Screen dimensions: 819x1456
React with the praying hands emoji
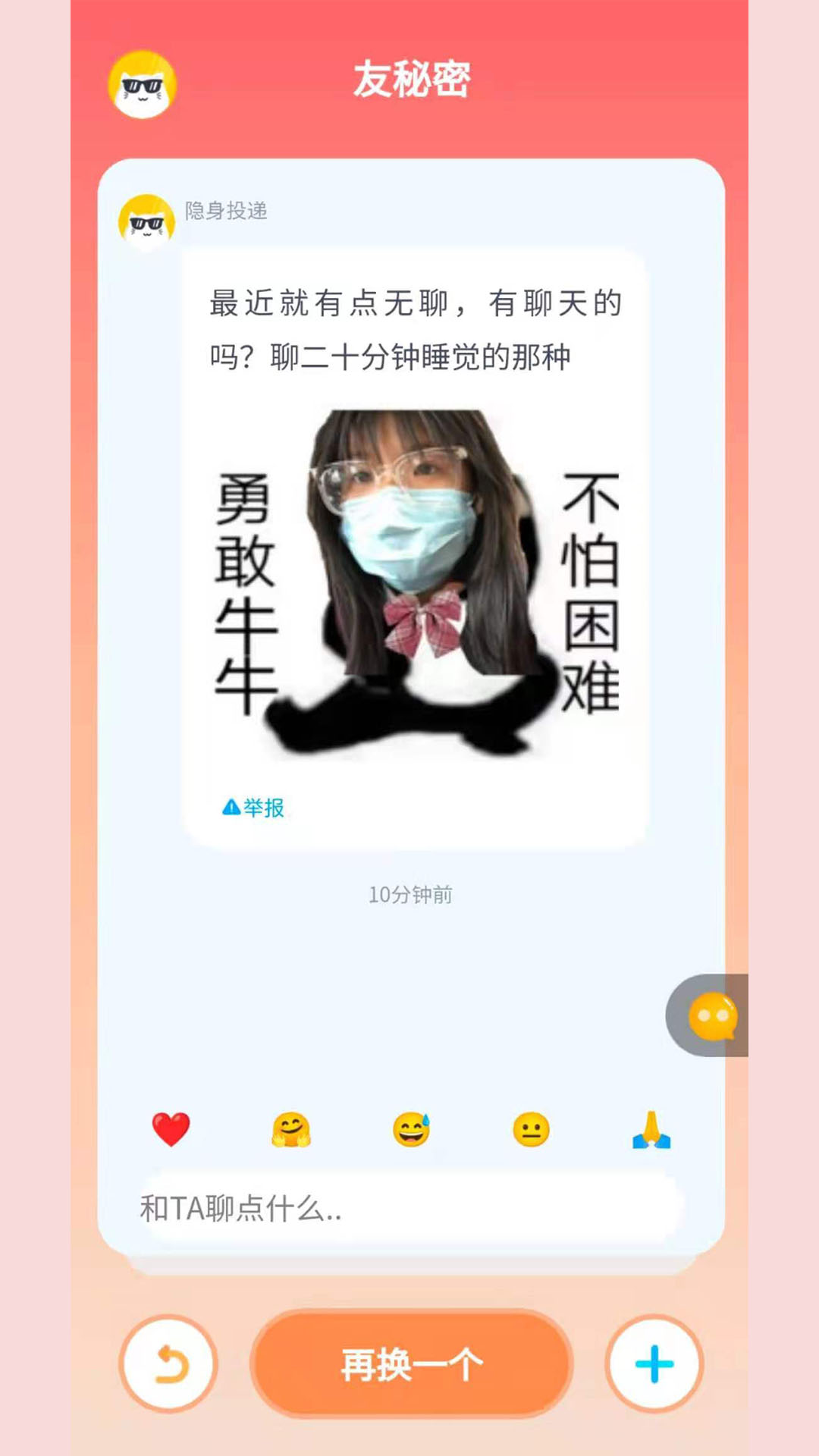(x=651, y=1130)
